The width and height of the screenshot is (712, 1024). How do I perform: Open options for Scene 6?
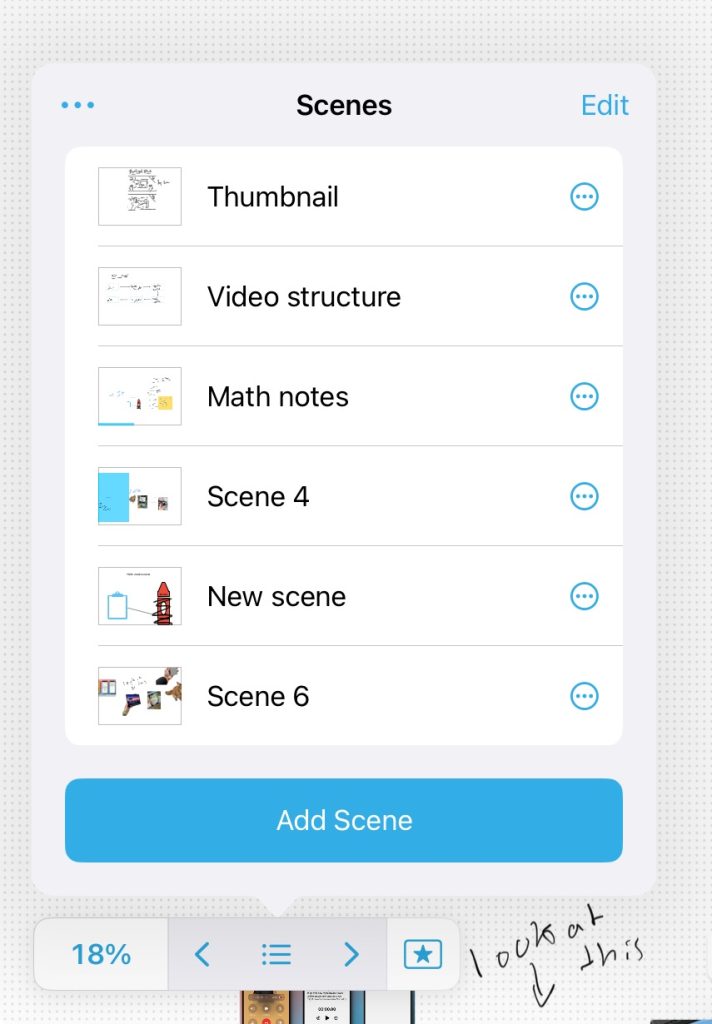pyautogui.click(x=584, y=697)
